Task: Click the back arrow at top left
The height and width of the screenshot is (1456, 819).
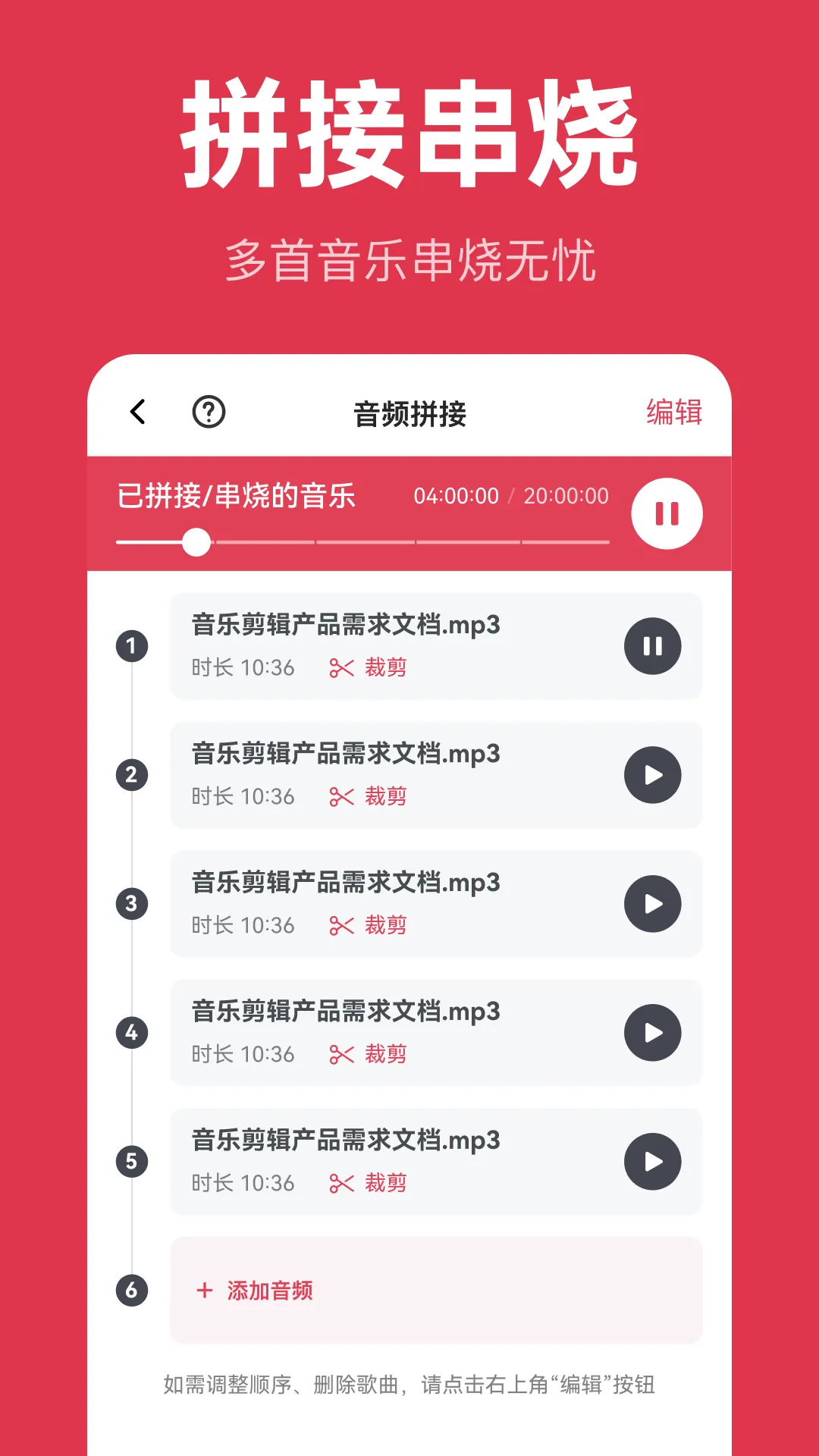Action: (x=138, y=411)
